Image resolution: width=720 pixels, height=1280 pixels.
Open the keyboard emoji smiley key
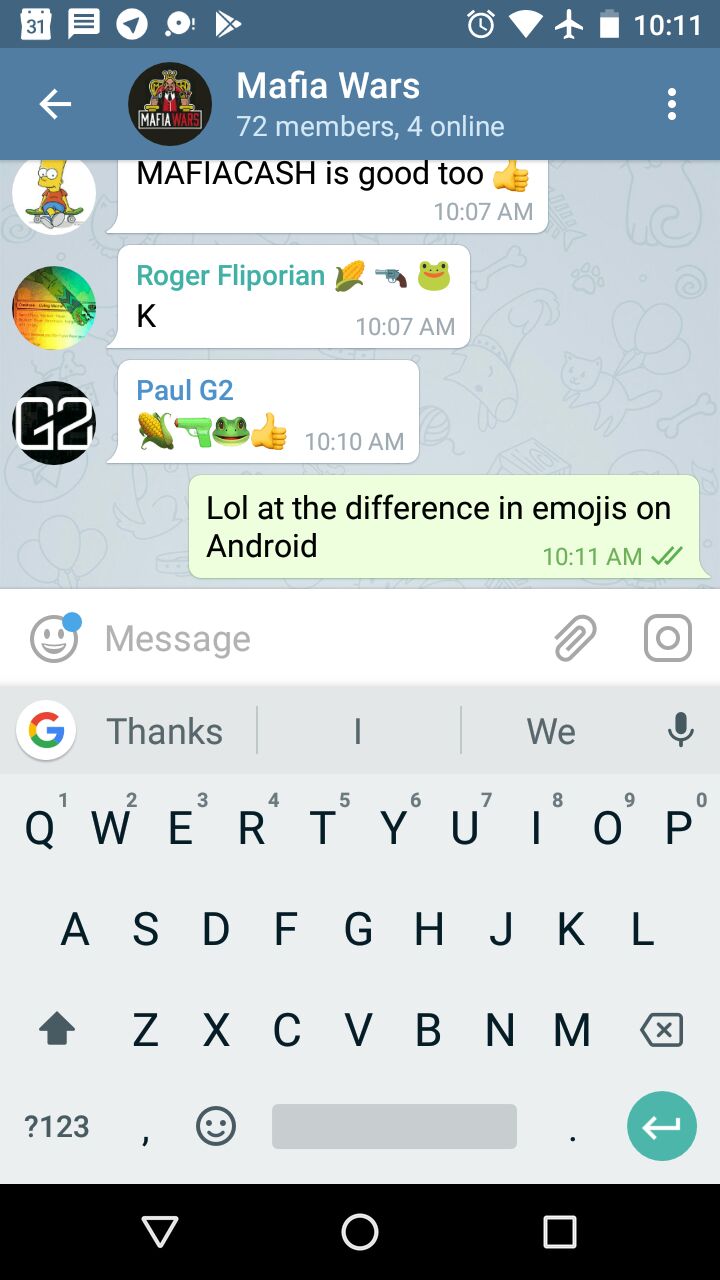215,1127
